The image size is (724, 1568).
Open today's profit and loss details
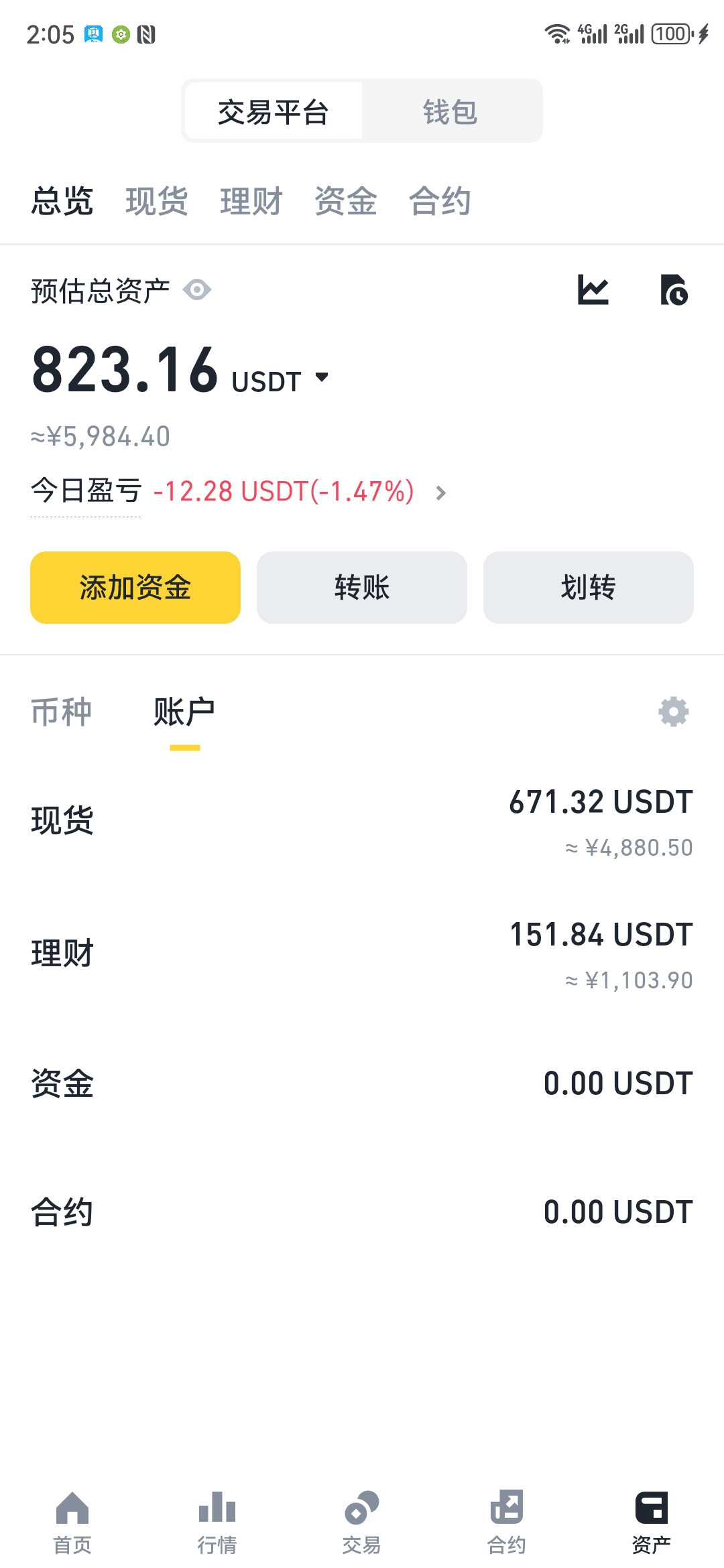pyautogui.click(x=238, y=492)
